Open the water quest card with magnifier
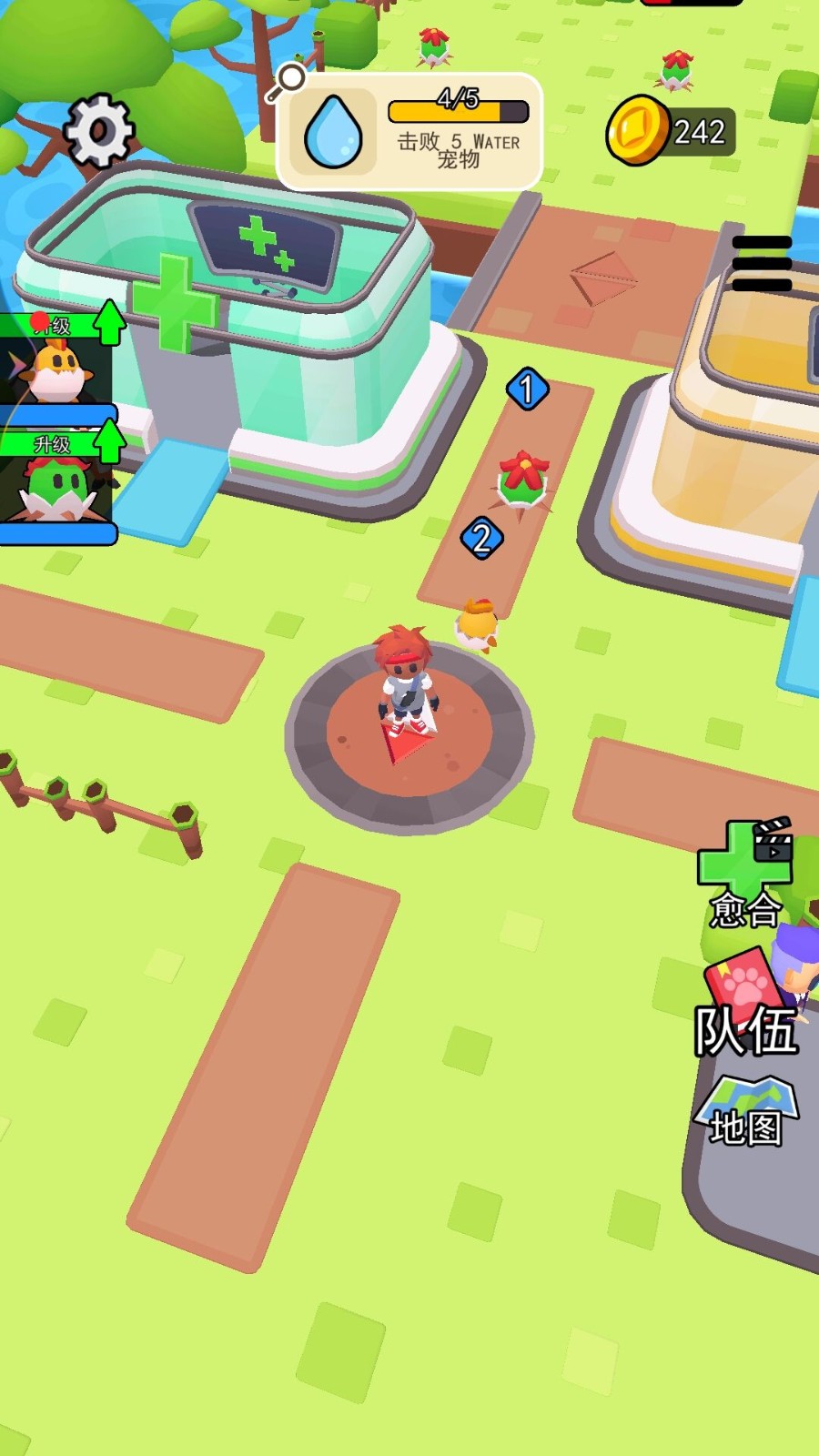819x1456 pixels. pos(409,133)
